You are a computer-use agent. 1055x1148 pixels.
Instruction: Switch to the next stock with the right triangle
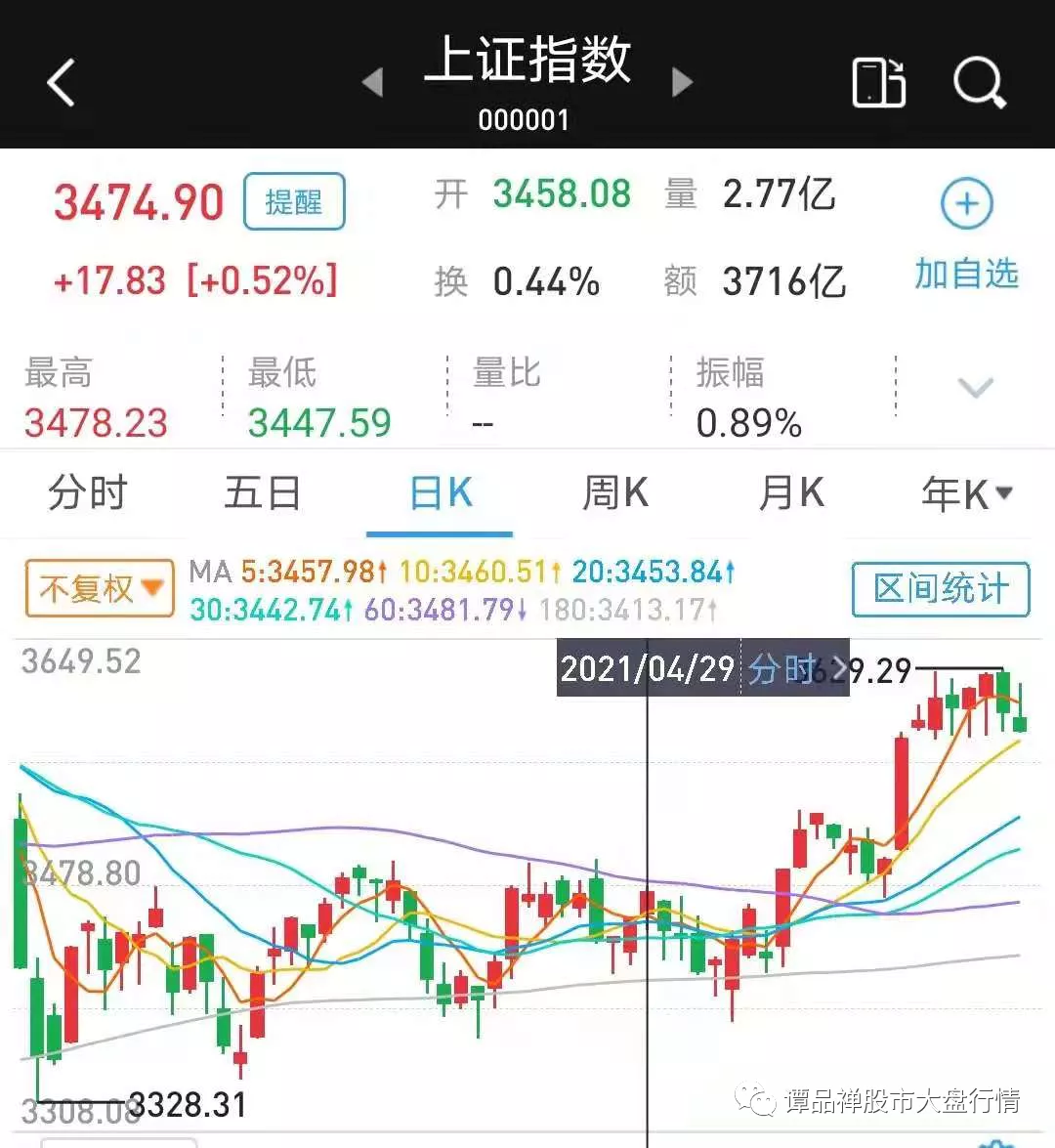(x=683, y=82)
